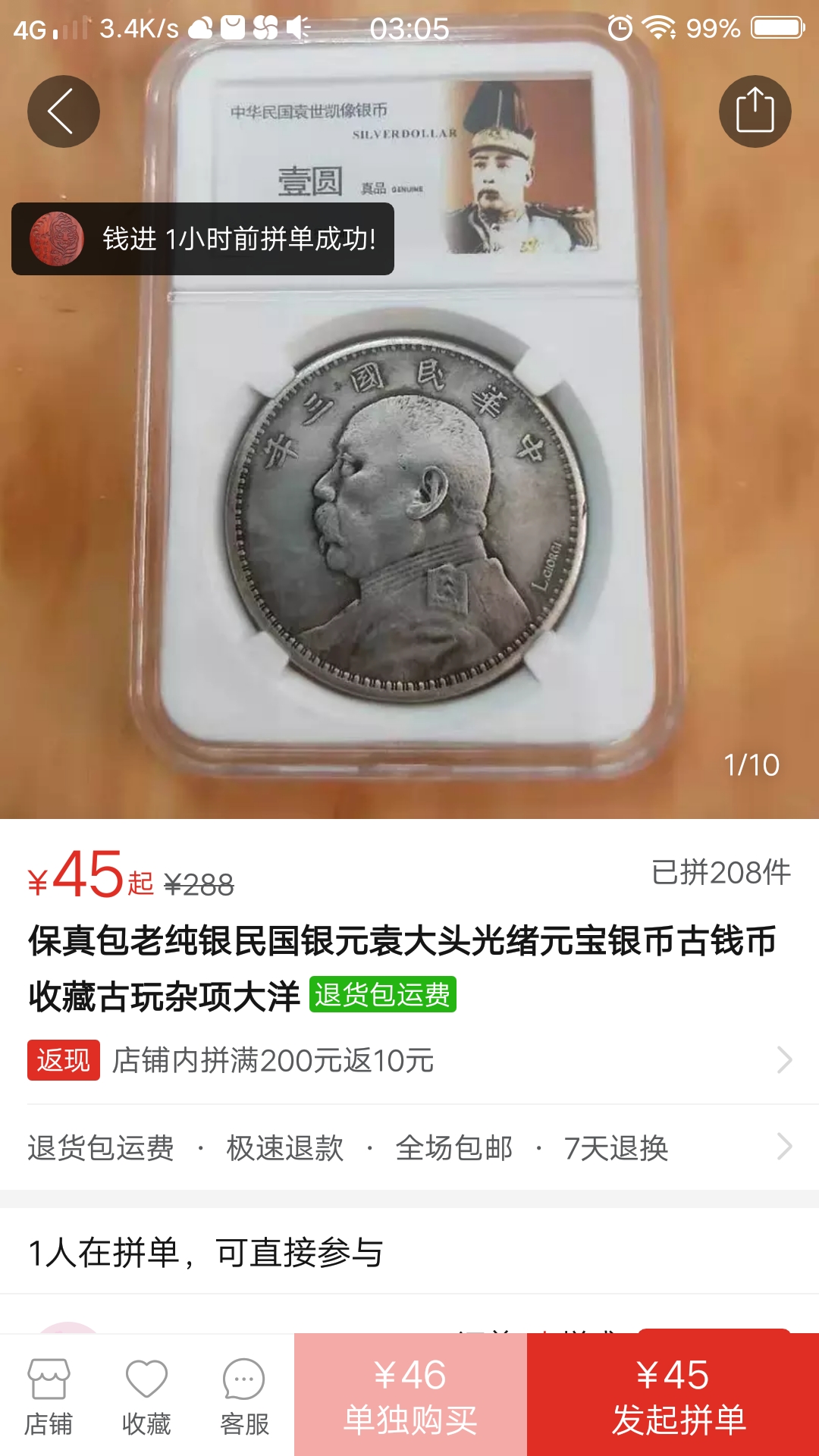This screenshot has width=819, height=1456.
Task: Add item to 收藏 favorites
Action: coord(146,1397)
